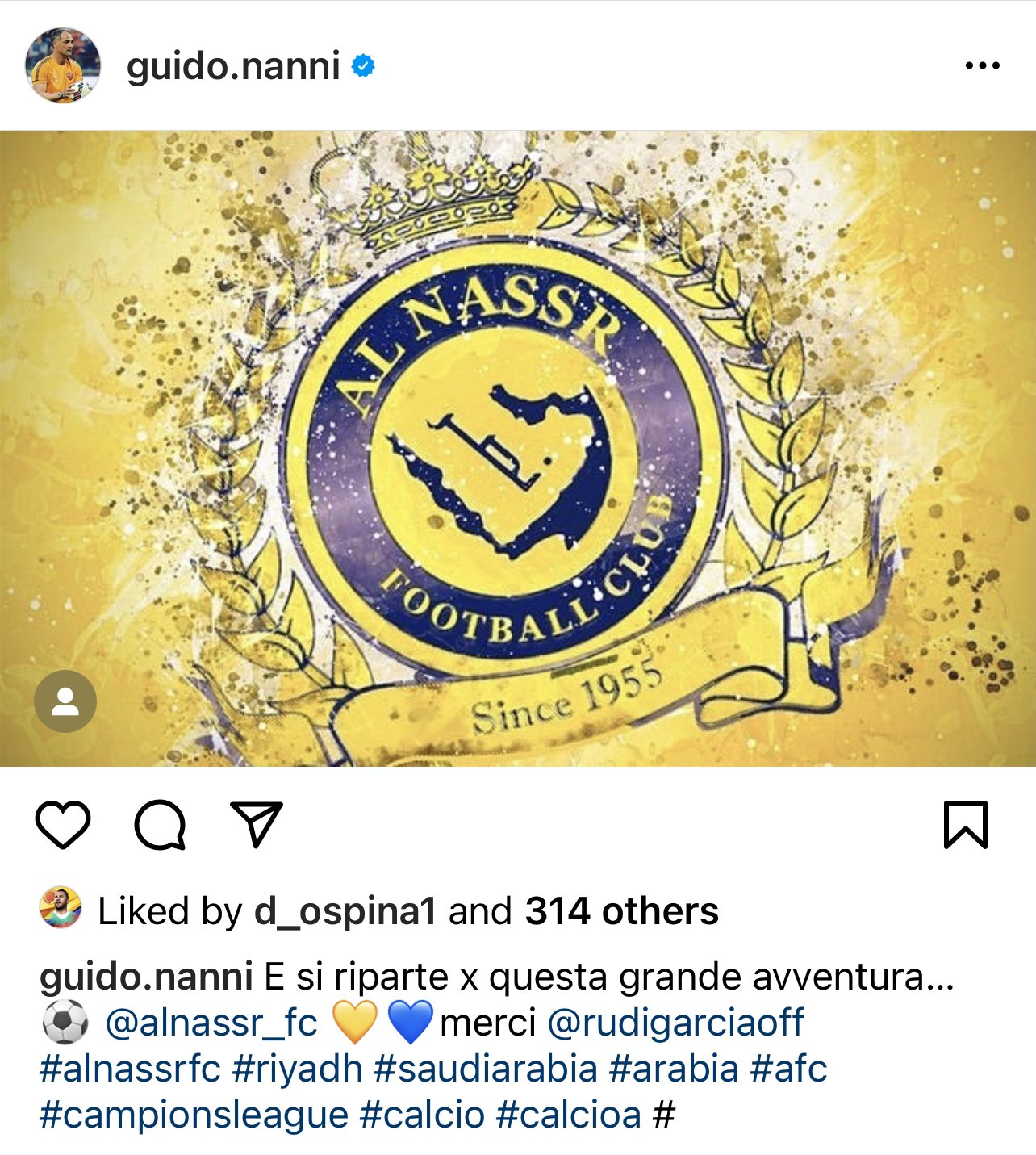Open the #afc hashtag
The width and height of the screenshot is (1036, 1155).
click(788, 1069)
